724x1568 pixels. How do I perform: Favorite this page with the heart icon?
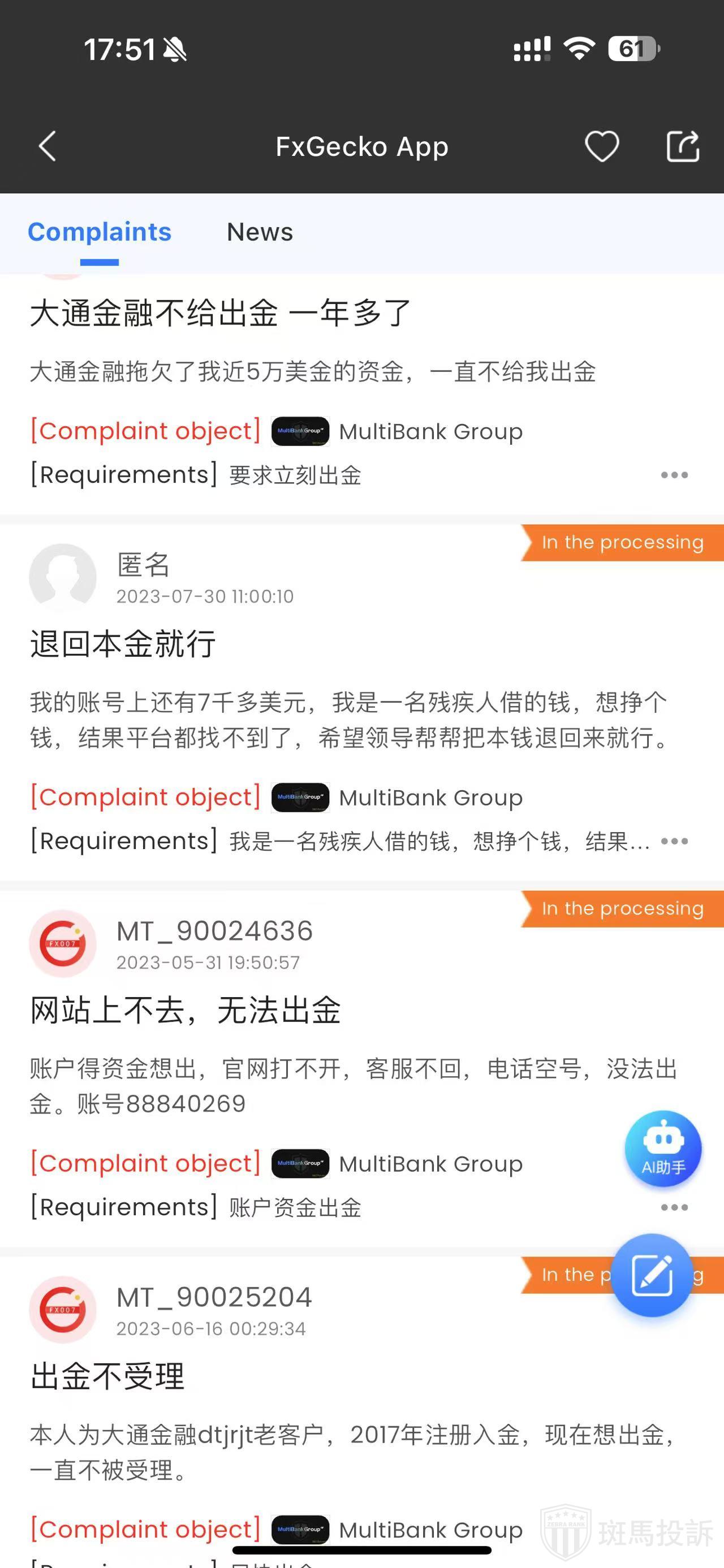(602, 147)
